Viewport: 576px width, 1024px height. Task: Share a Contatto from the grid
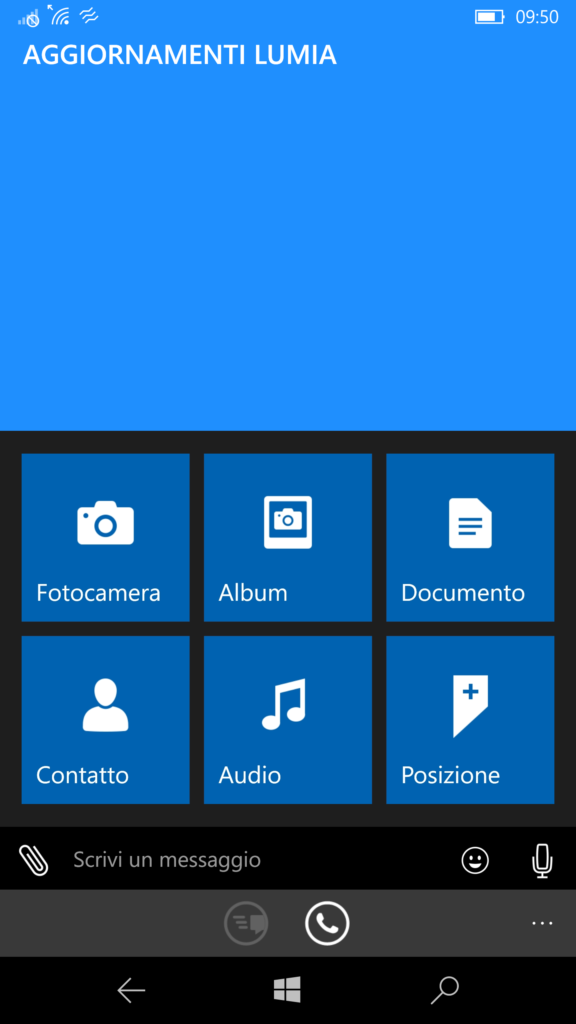coord(105,720)
